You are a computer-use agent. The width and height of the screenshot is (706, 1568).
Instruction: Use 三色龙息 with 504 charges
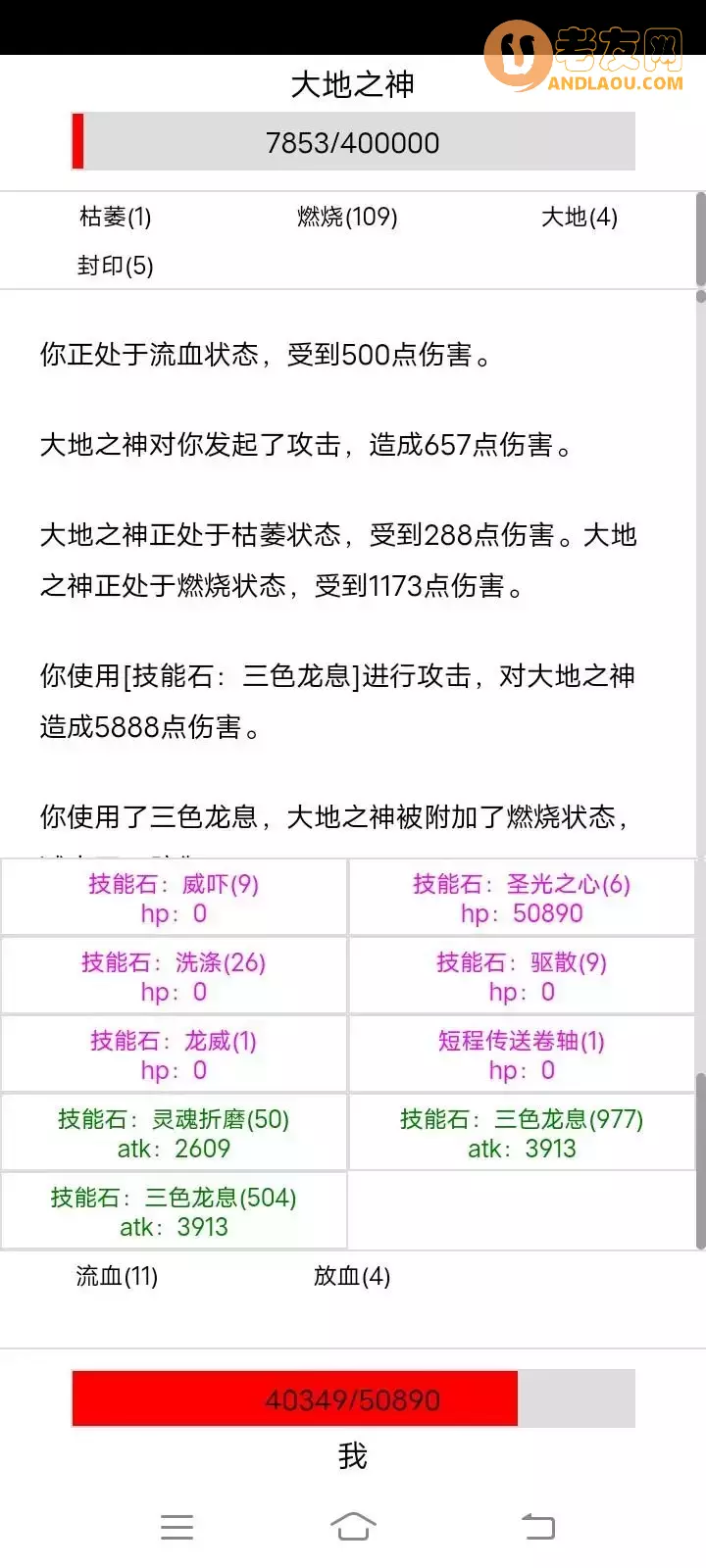(x=174, y=1210)
